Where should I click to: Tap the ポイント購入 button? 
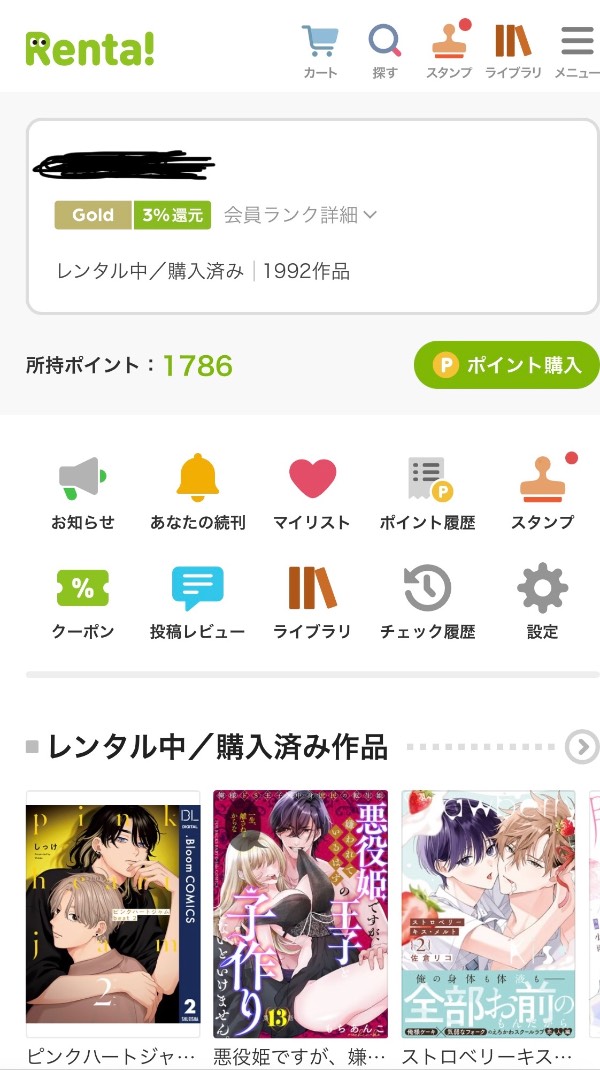click(x=506, y=365)
